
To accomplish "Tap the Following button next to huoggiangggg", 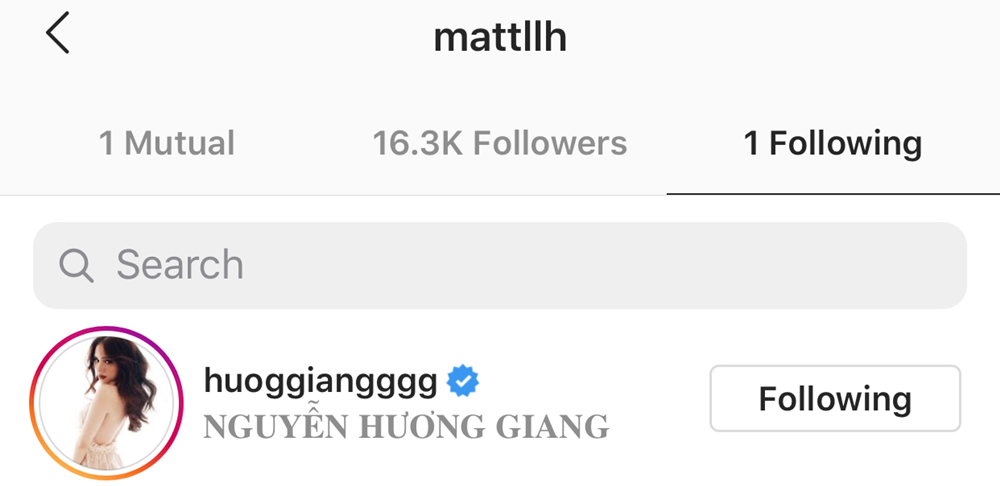I will pos(834,399).
